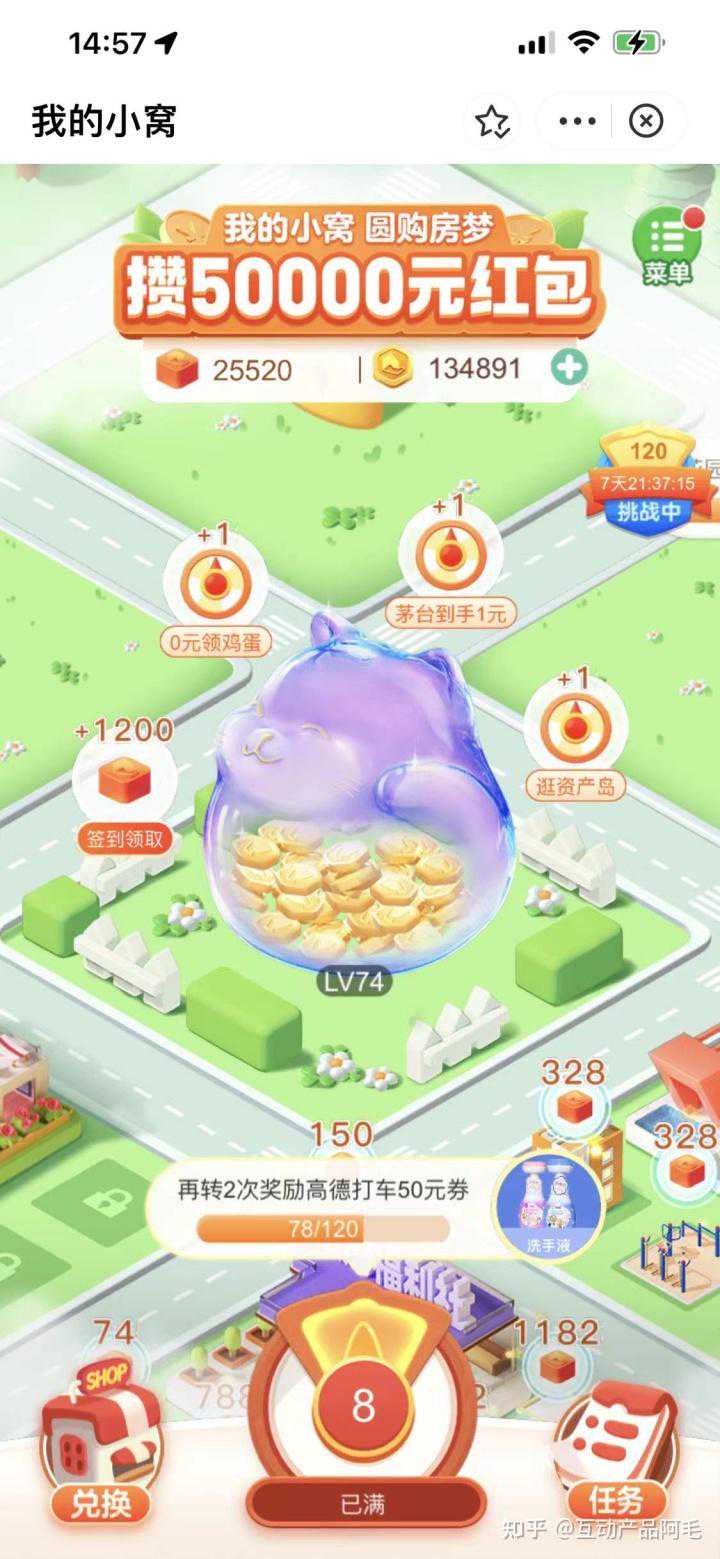Collect the 150 reward above the road

340,1136
